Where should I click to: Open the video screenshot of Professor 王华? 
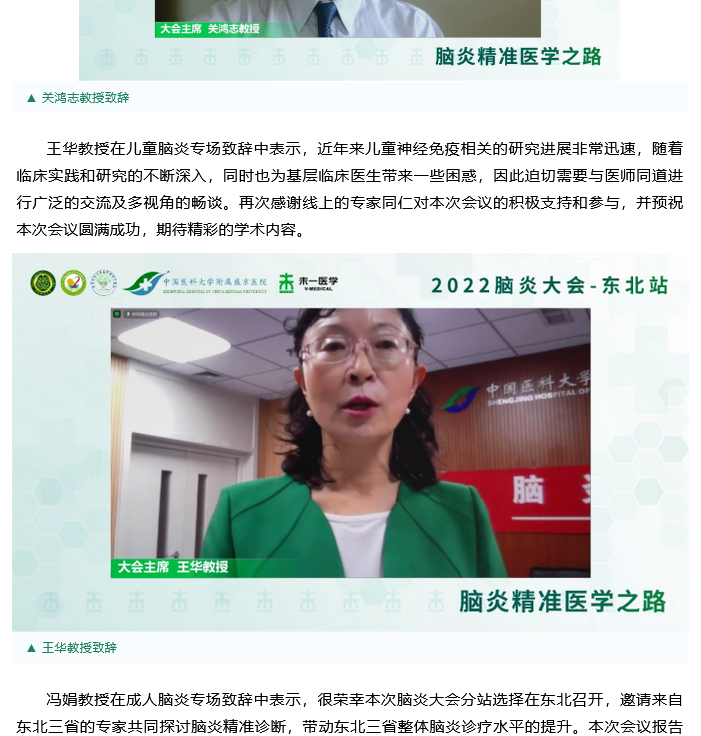[350, 442]
